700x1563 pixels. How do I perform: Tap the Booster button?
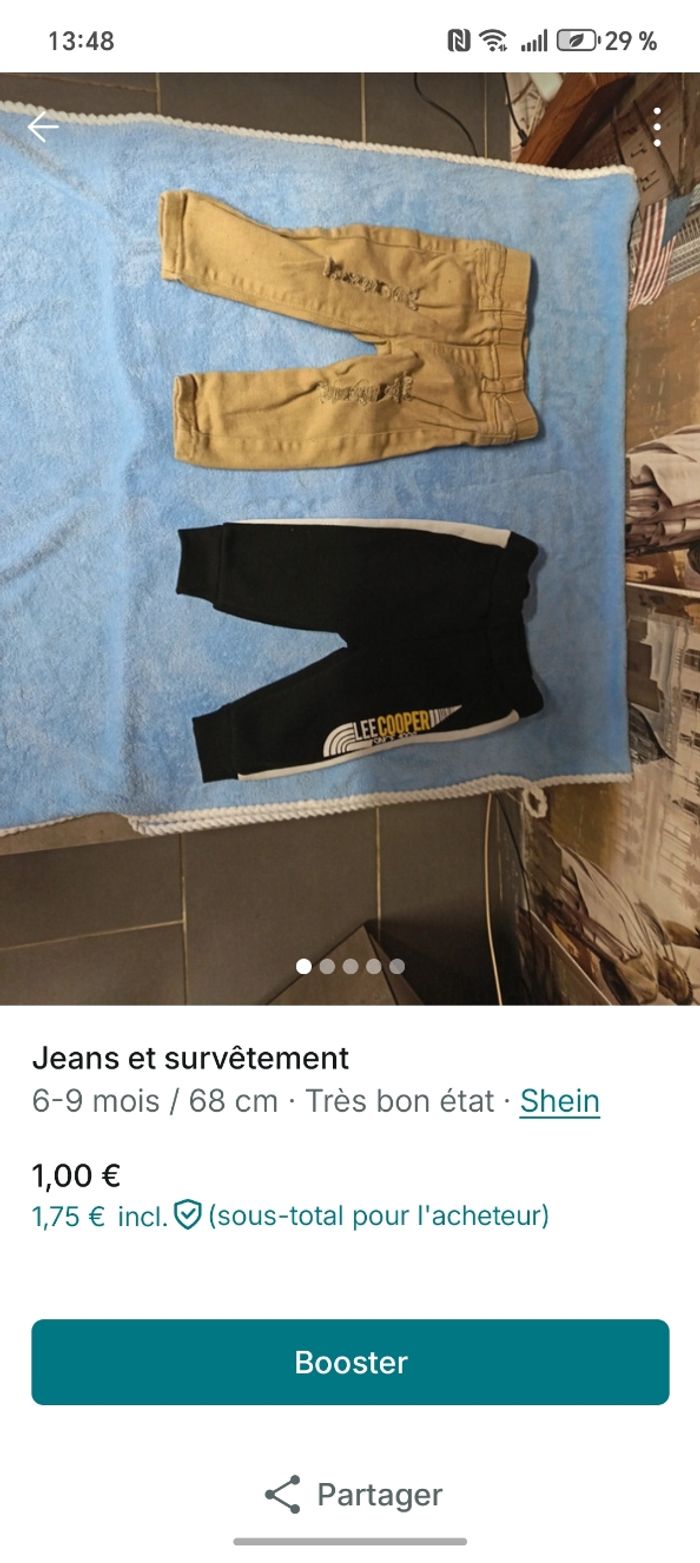350,1362
